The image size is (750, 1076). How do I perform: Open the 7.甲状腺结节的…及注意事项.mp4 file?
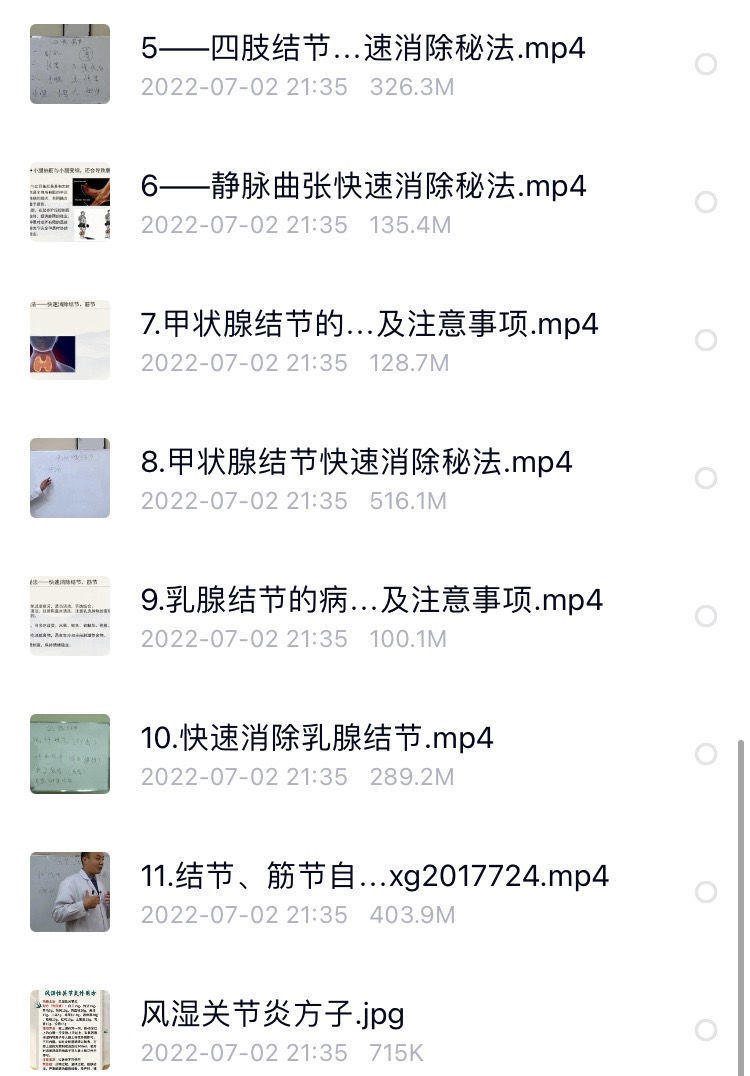click(369, 325)
